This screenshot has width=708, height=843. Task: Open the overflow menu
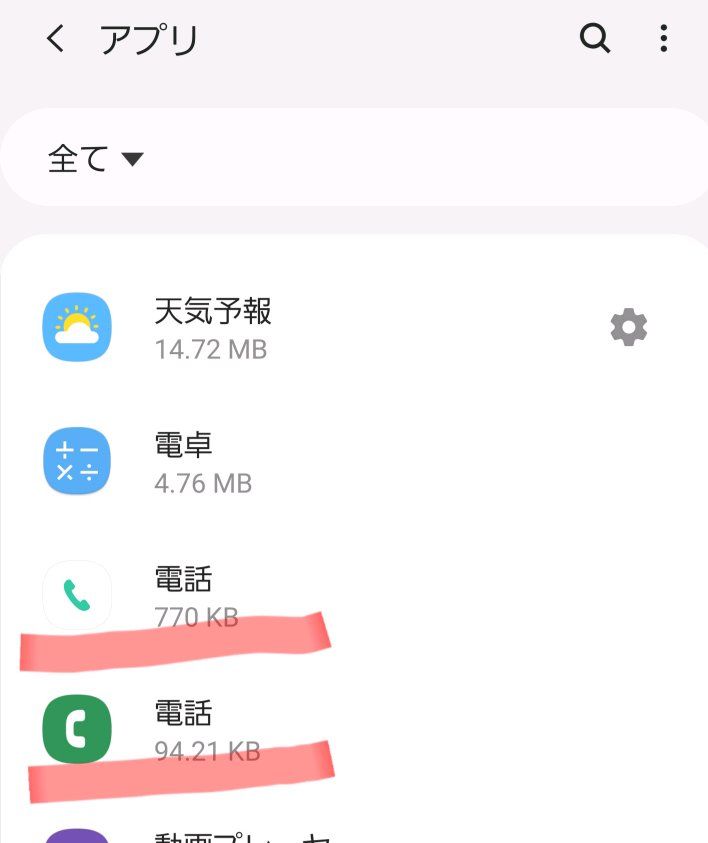664,39
